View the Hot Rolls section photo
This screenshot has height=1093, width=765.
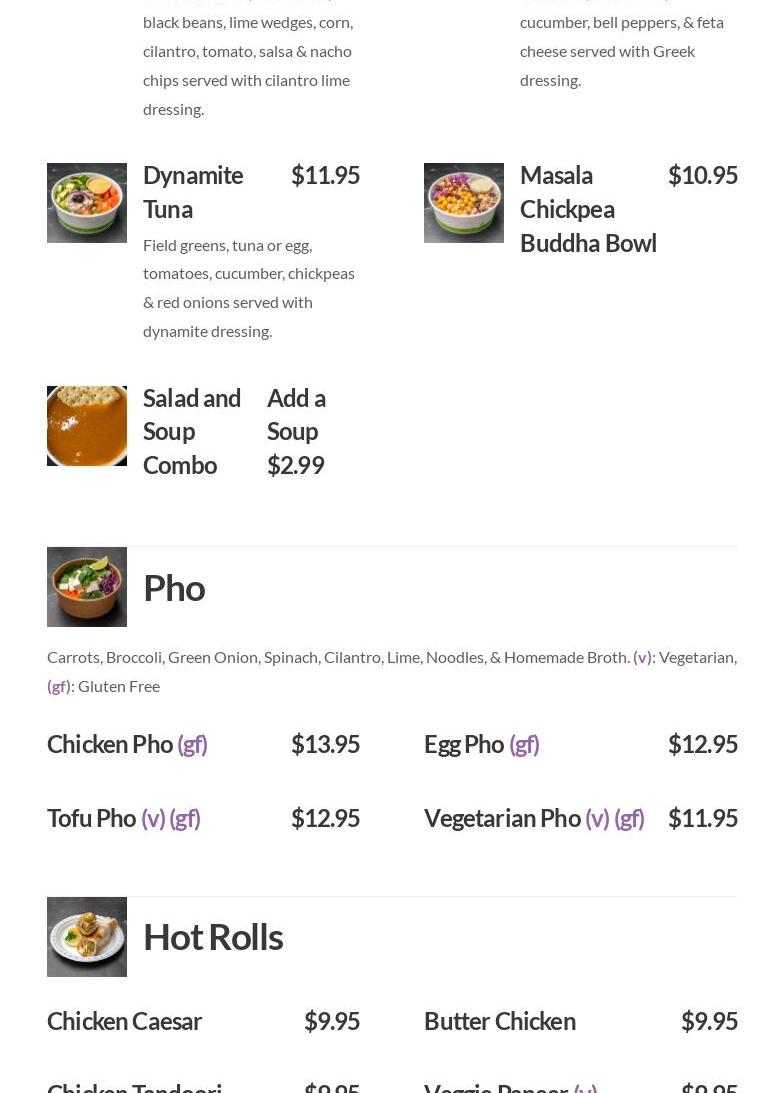click(87, 937)
